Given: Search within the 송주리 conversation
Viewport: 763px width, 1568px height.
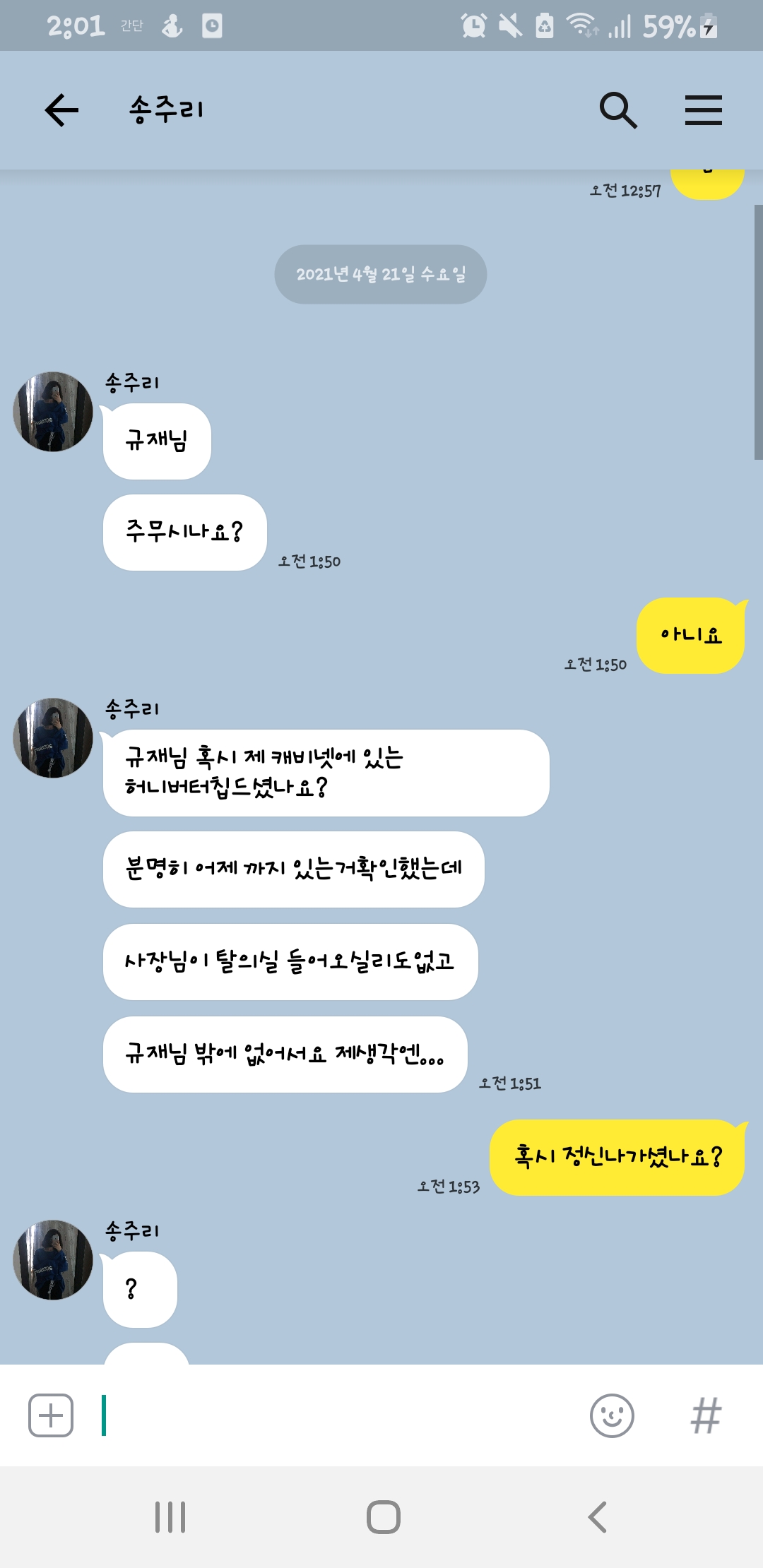Looking at the screenshot, I should [x=618, y=110].
